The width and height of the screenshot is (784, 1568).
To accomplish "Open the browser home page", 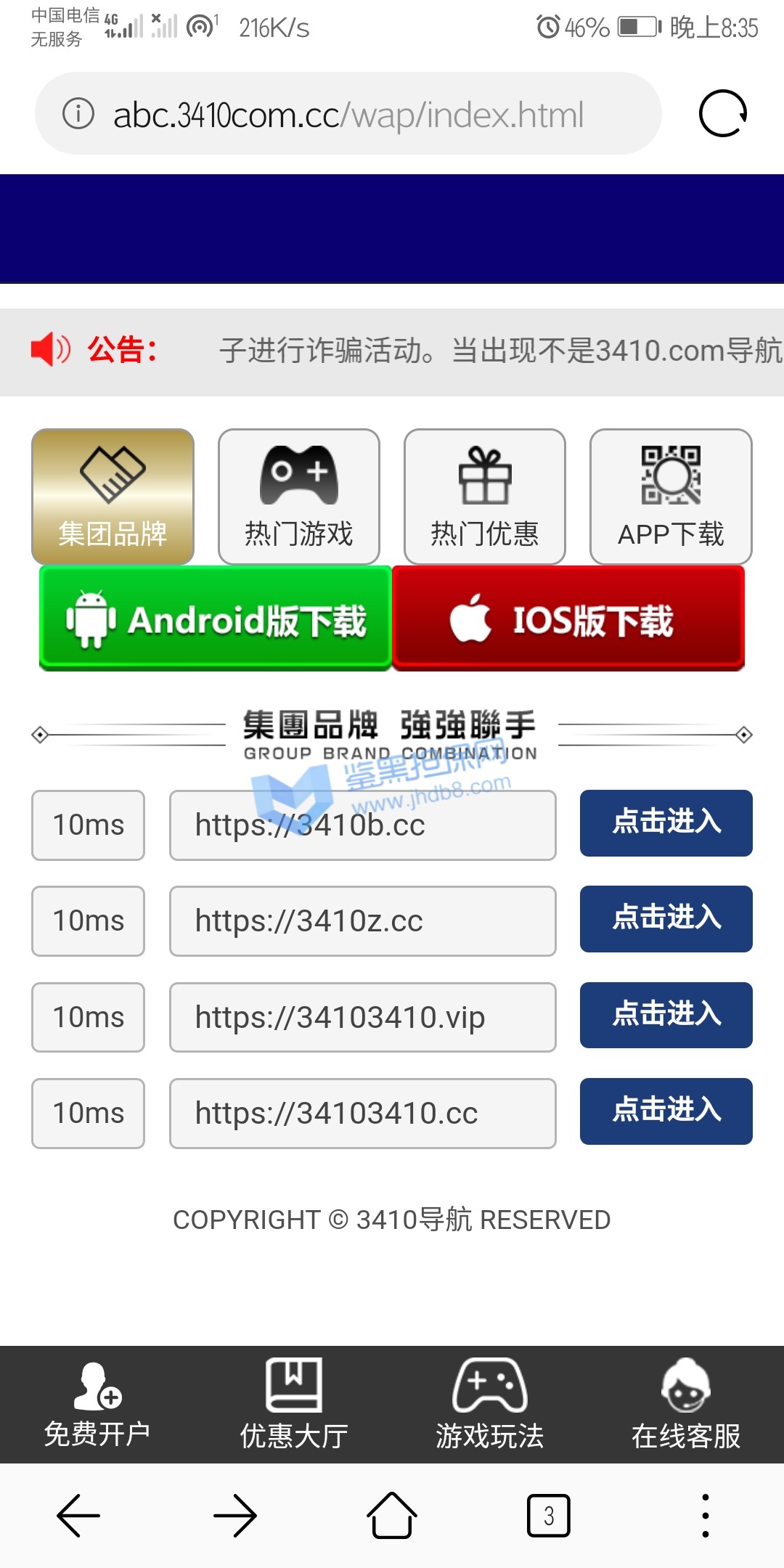I will pos(392,1516).
